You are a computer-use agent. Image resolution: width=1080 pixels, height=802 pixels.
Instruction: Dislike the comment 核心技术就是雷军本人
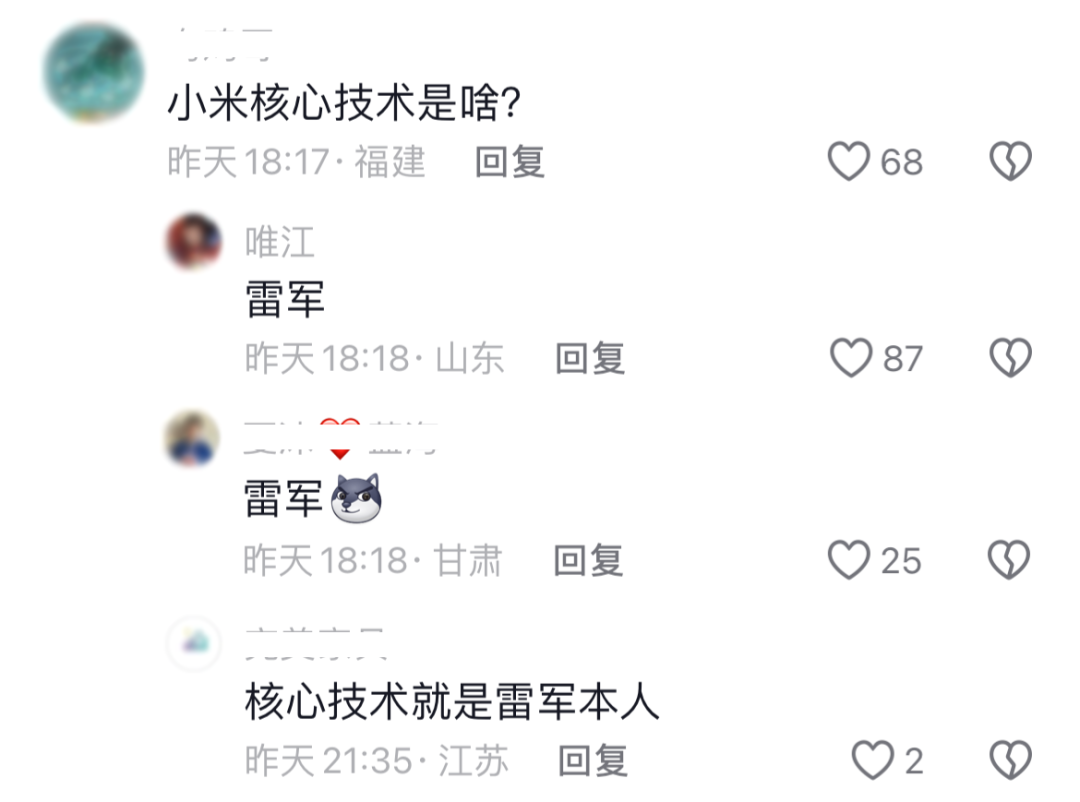pos(1010,762)
